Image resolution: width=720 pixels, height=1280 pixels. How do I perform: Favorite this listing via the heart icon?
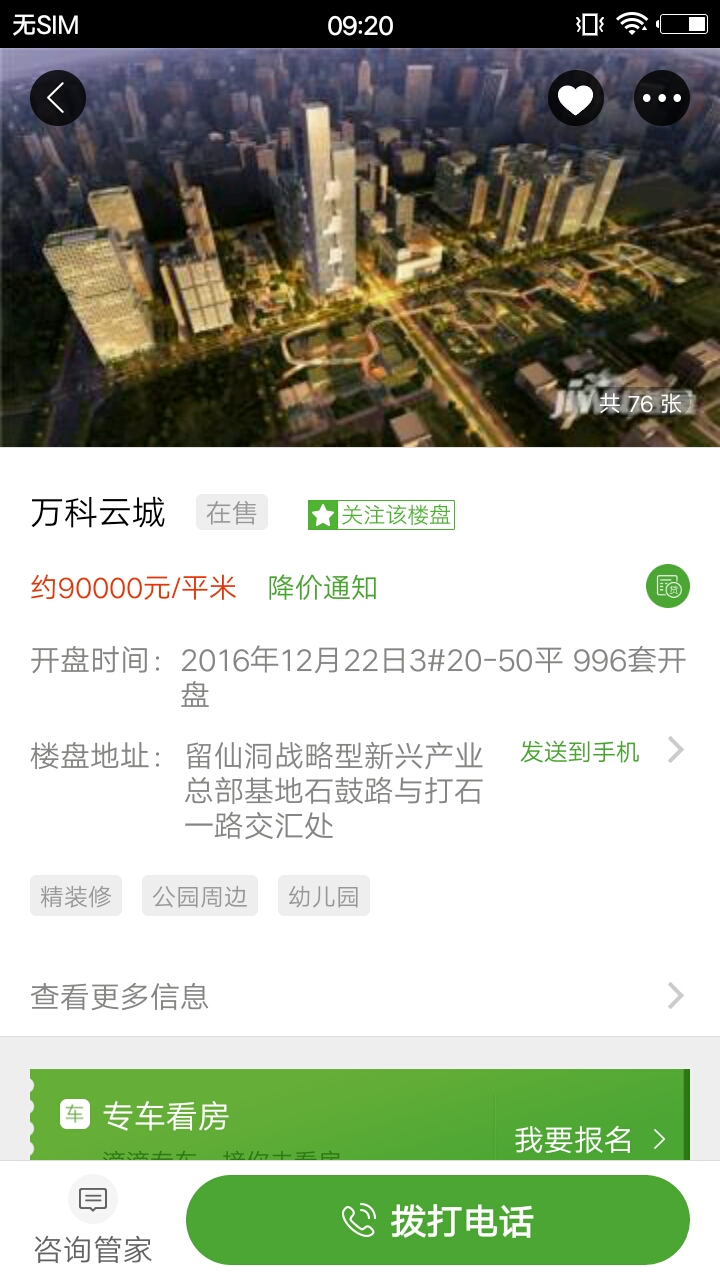click(x=575, y=97)
